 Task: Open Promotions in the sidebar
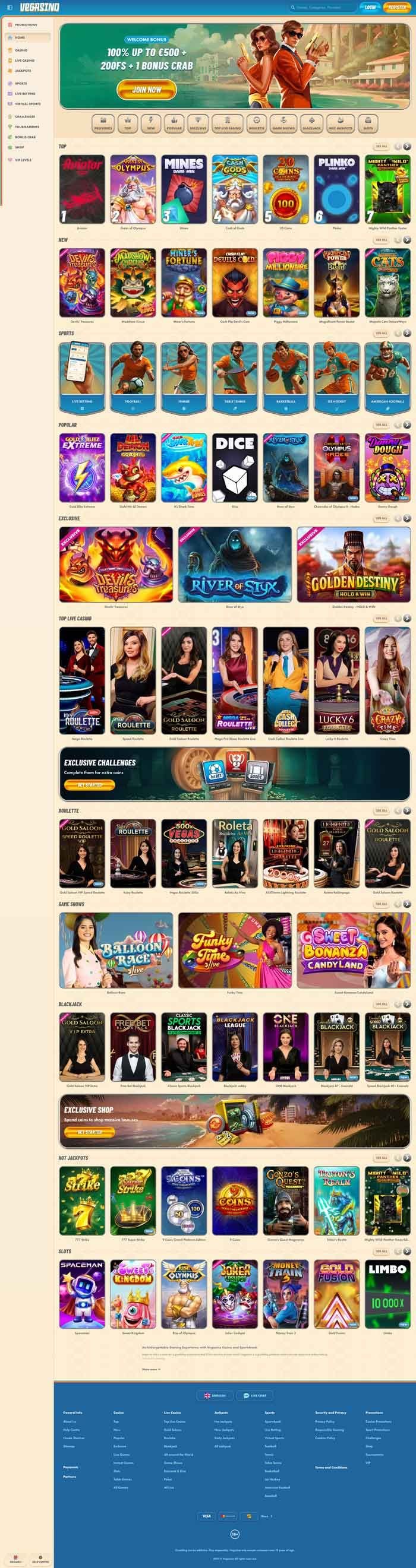(x=26, y=25)
